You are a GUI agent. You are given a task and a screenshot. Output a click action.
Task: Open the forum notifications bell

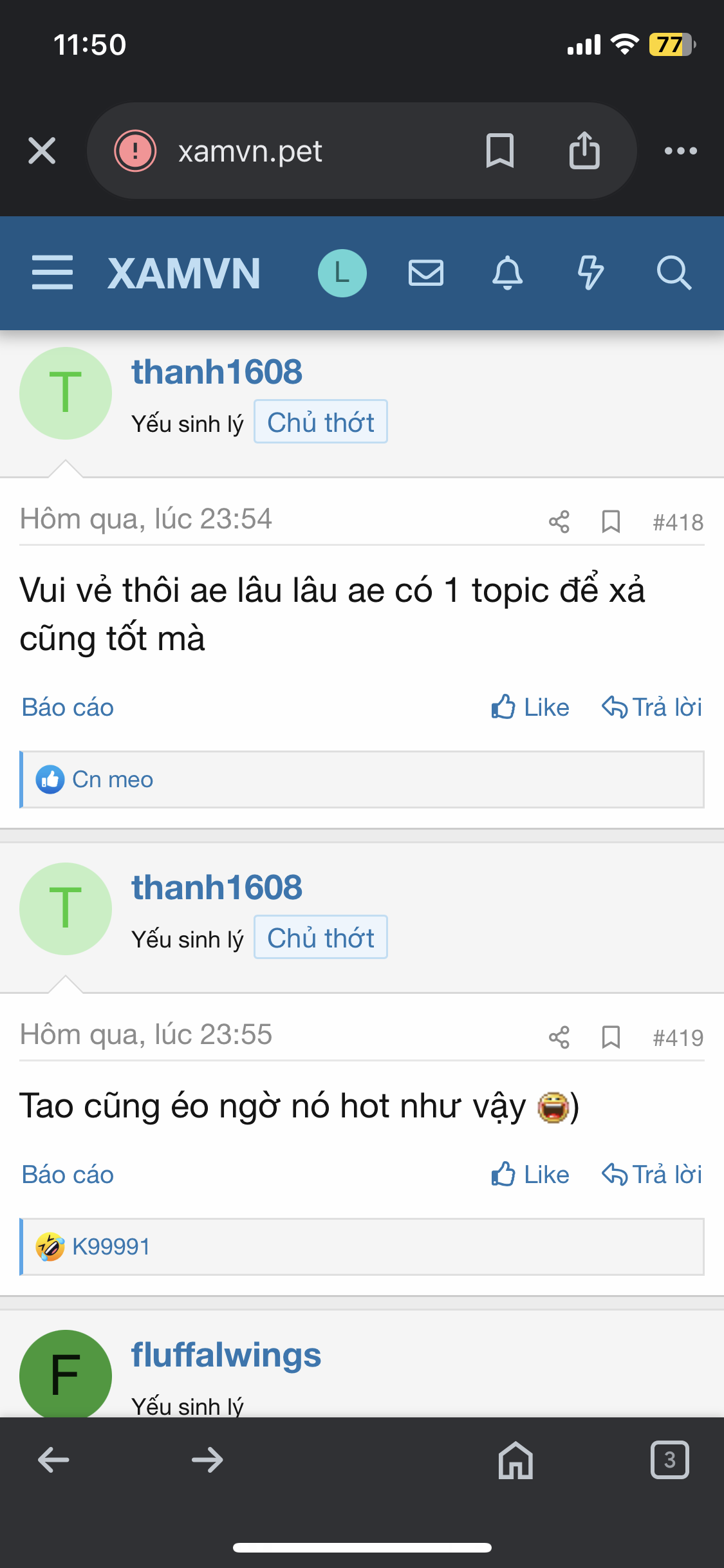pyautogui.click(x=508, y=273)
